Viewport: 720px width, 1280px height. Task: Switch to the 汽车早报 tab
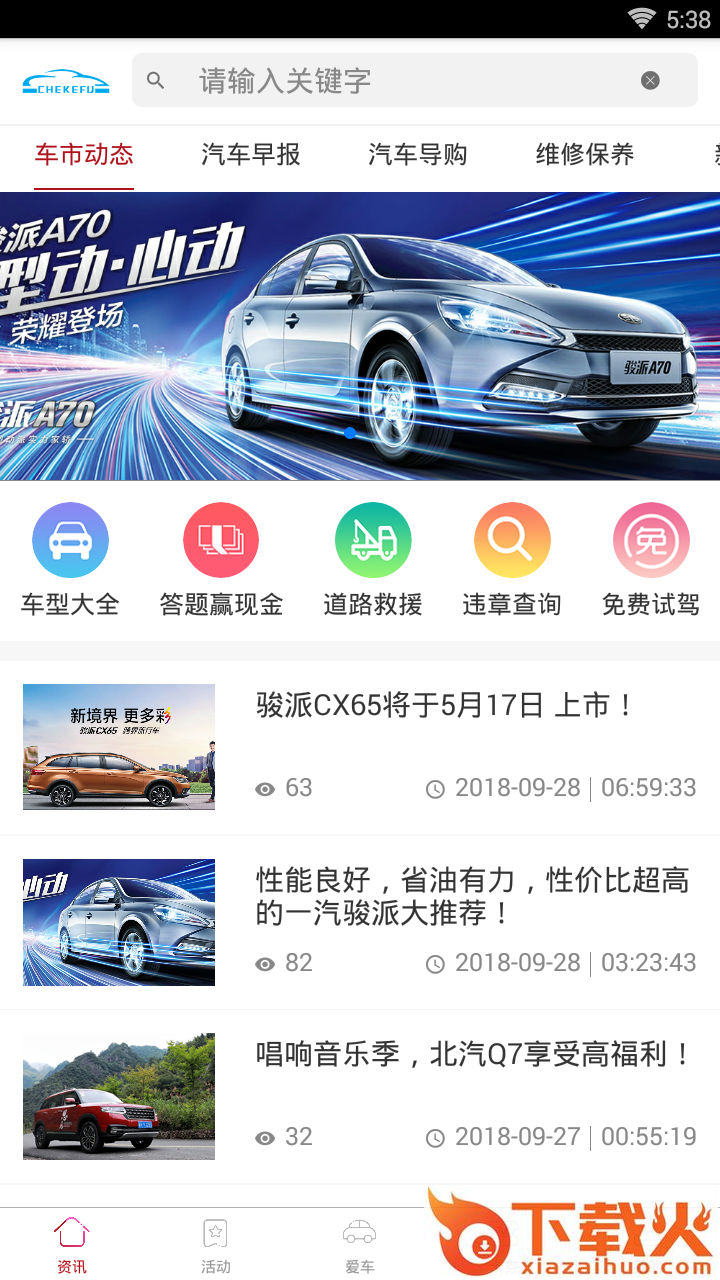click(x=251, y=155)
